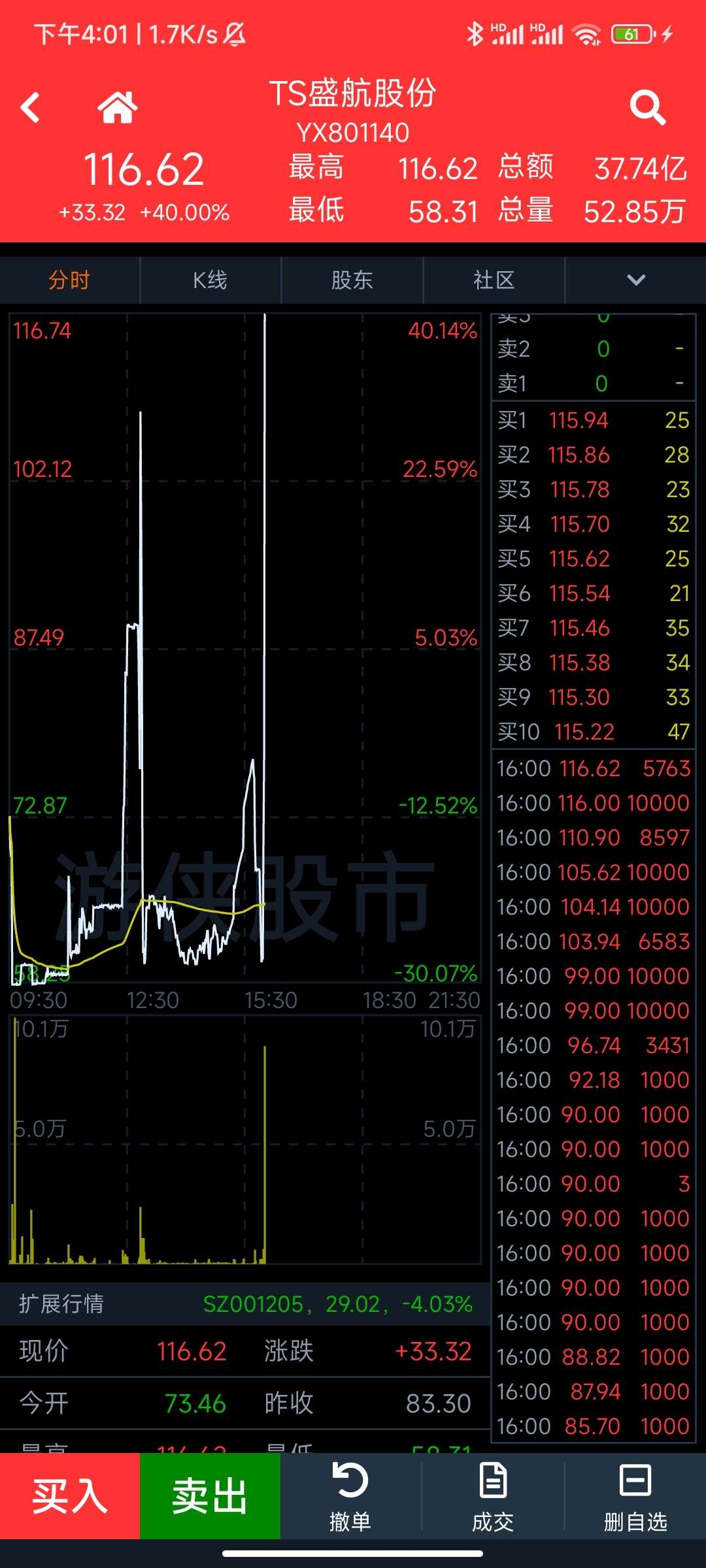Open stock search with the magnifier icon
This screenshot has height=1568, width=706.
[x=647, y=107]
